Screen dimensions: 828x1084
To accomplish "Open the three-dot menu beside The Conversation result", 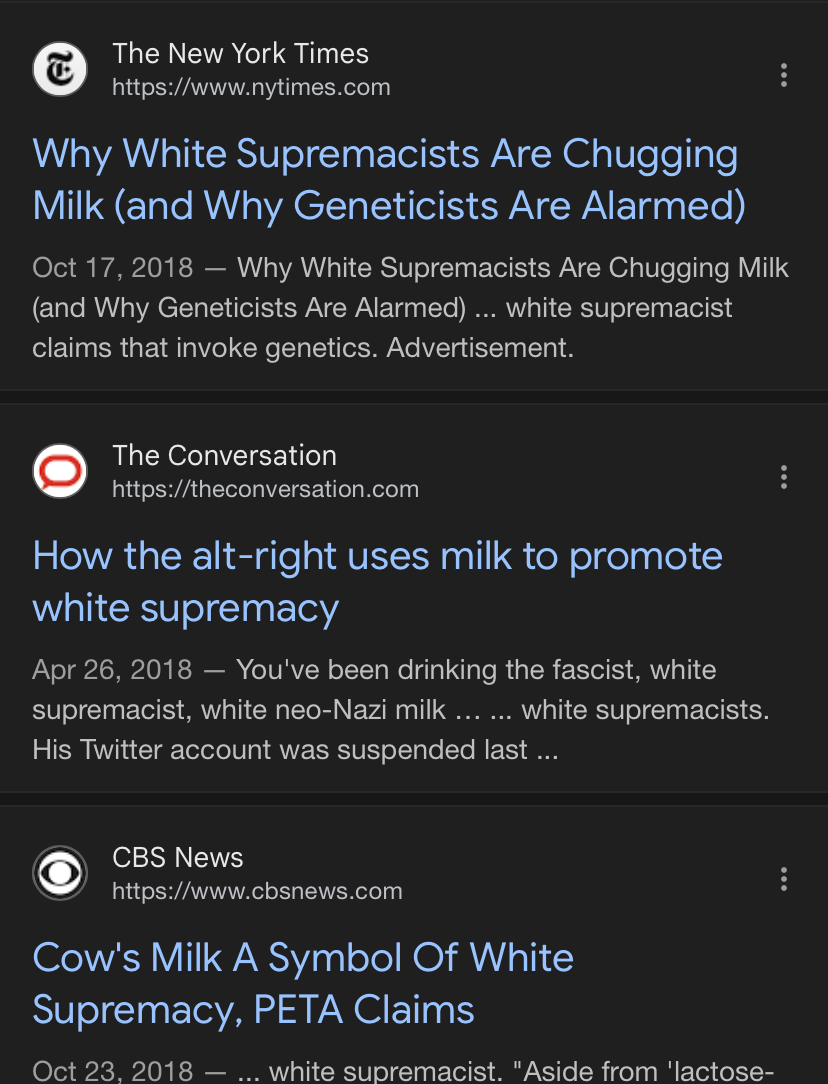I will (784, 477).
